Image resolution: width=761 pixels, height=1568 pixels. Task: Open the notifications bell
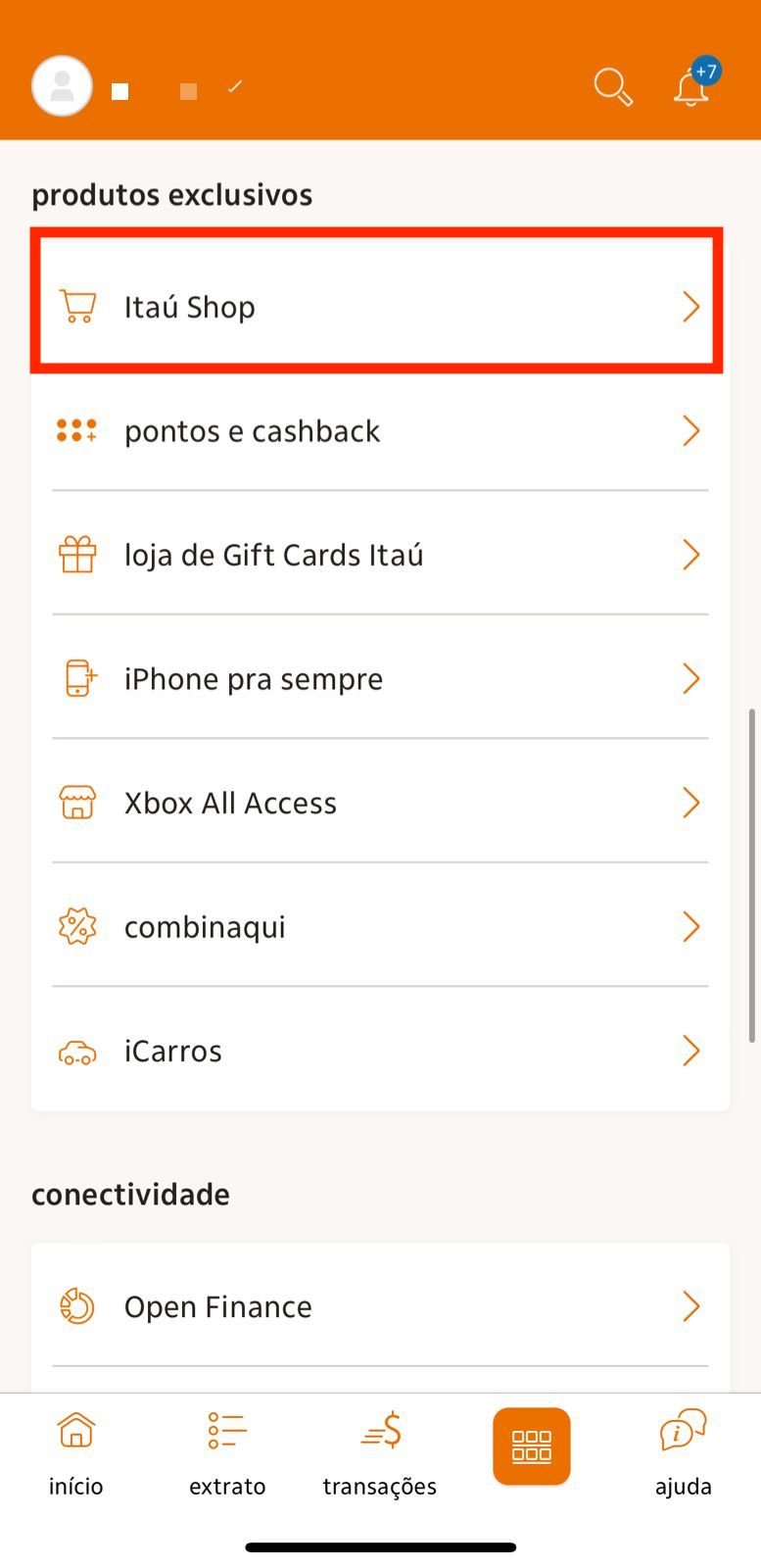coord(693,85)
